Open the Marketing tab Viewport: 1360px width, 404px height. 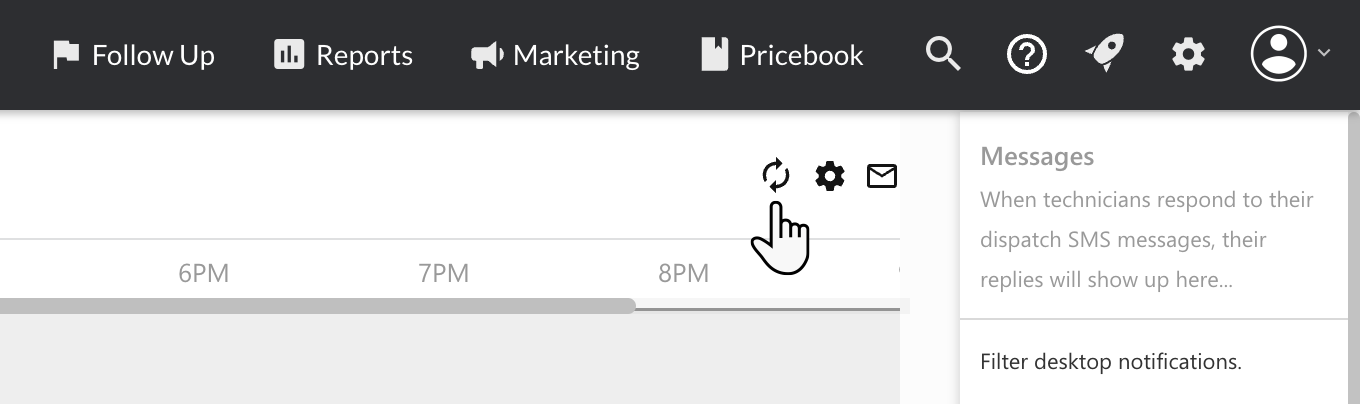click(x=555, y=55)
